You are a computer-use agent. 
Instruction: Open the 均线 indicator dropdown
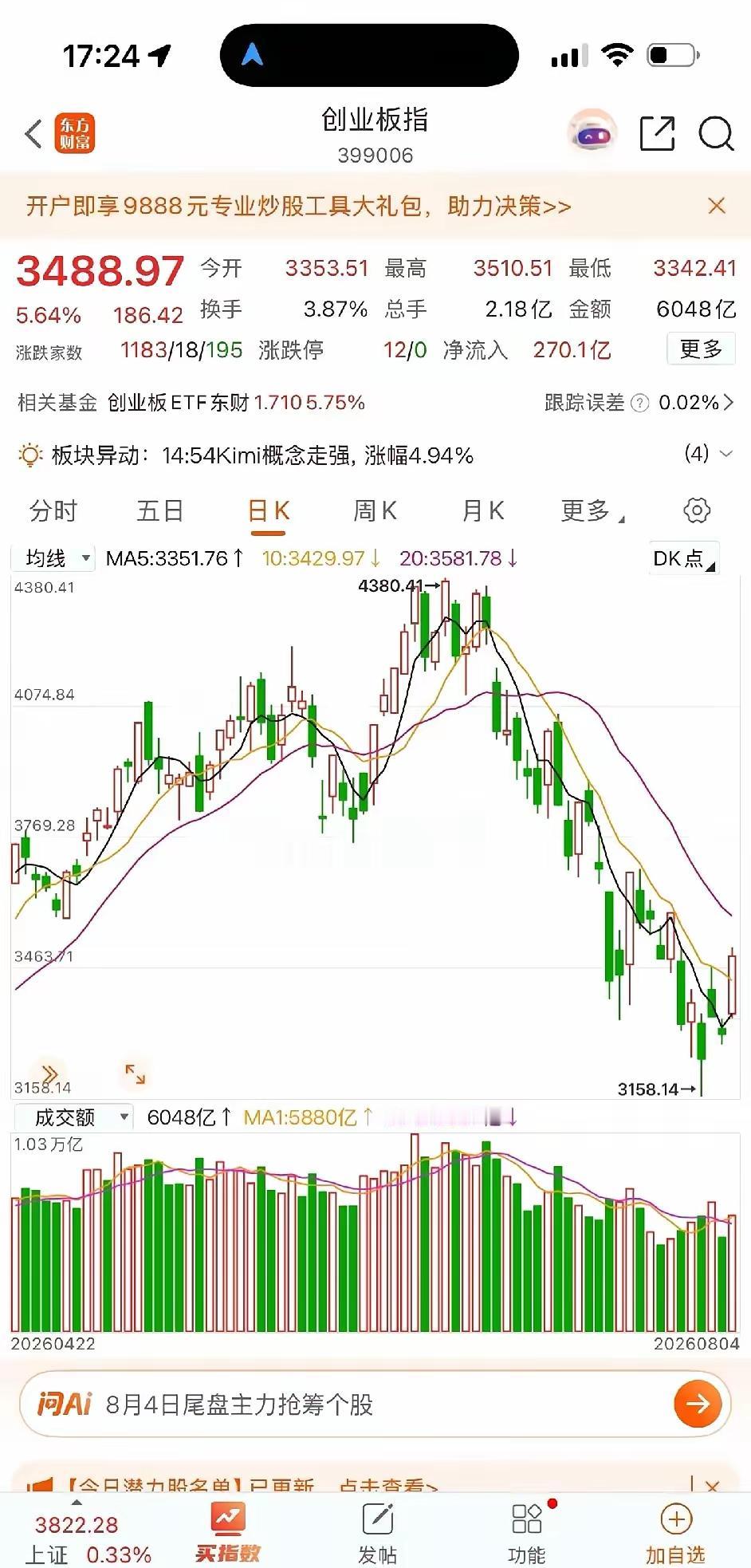coord(54,558)
